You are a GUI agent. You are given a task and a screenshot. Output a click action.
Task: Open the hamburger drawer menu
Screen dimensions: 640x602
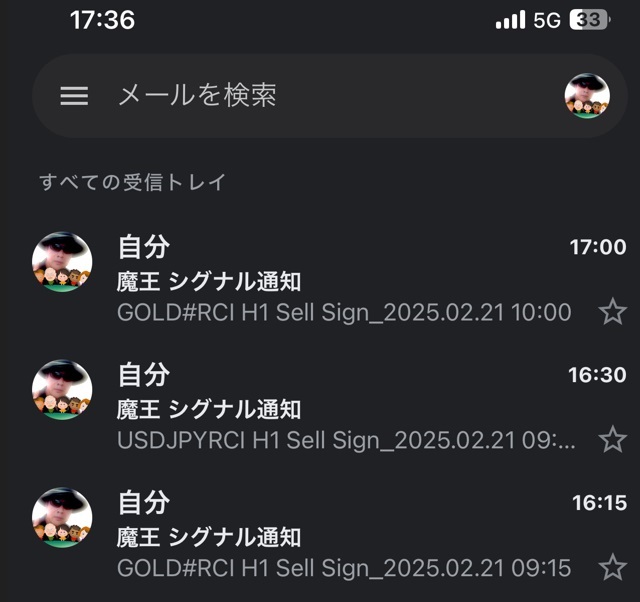pyautogui.click(x=74, y=96)
